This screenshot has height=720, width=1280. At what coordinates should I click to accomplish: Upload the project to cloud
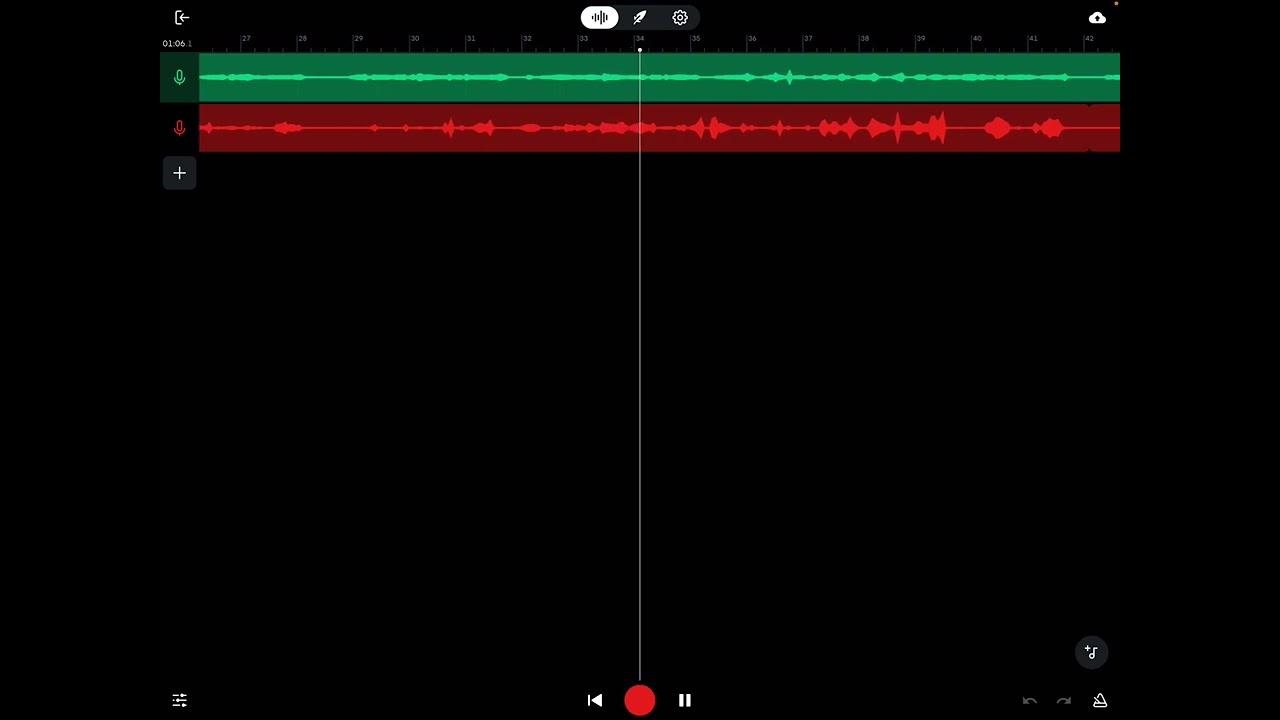[x=1097, y=18]
